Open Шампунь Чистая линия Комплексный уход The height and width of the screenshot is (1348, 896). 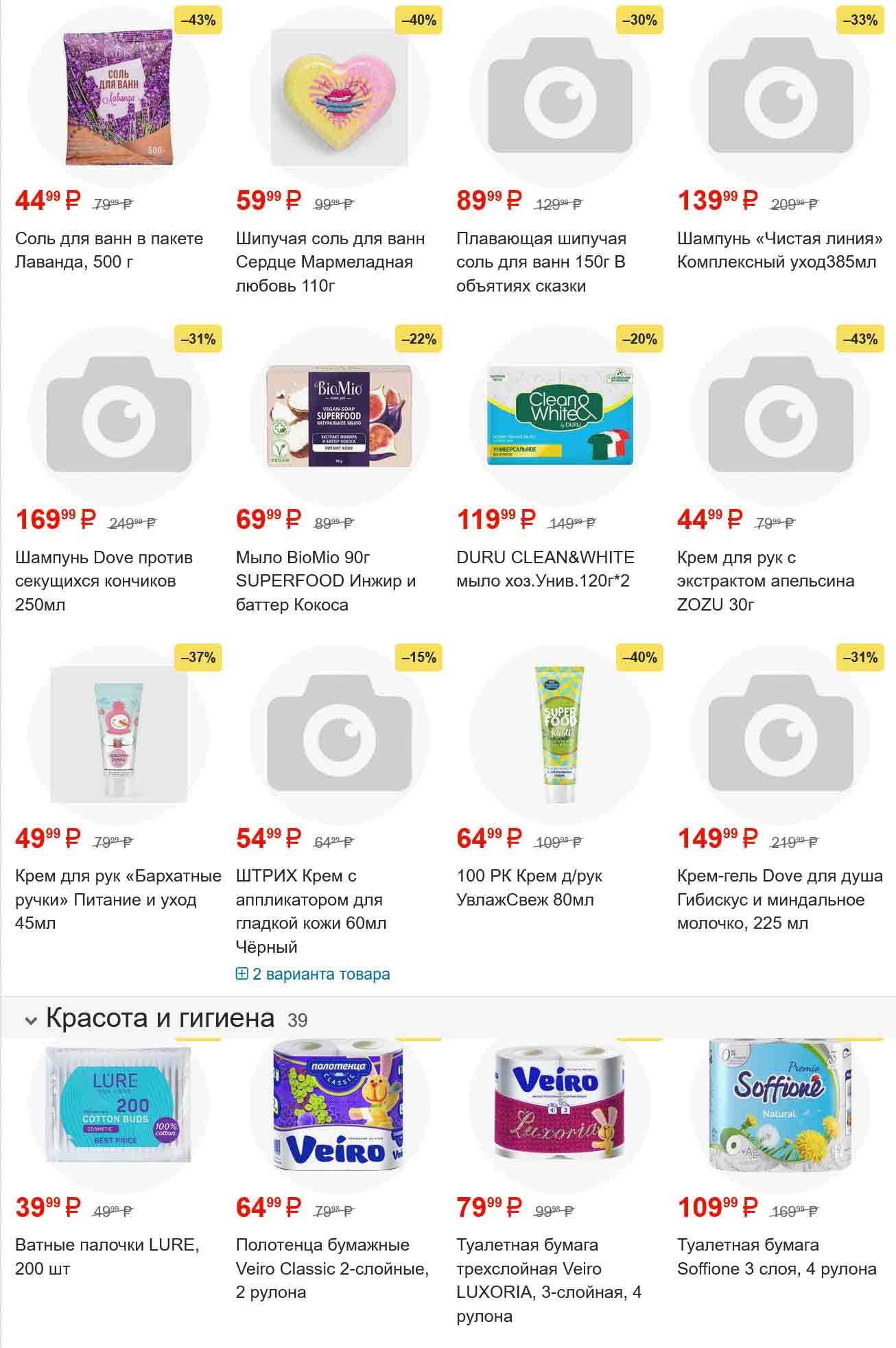coord(779,250)
